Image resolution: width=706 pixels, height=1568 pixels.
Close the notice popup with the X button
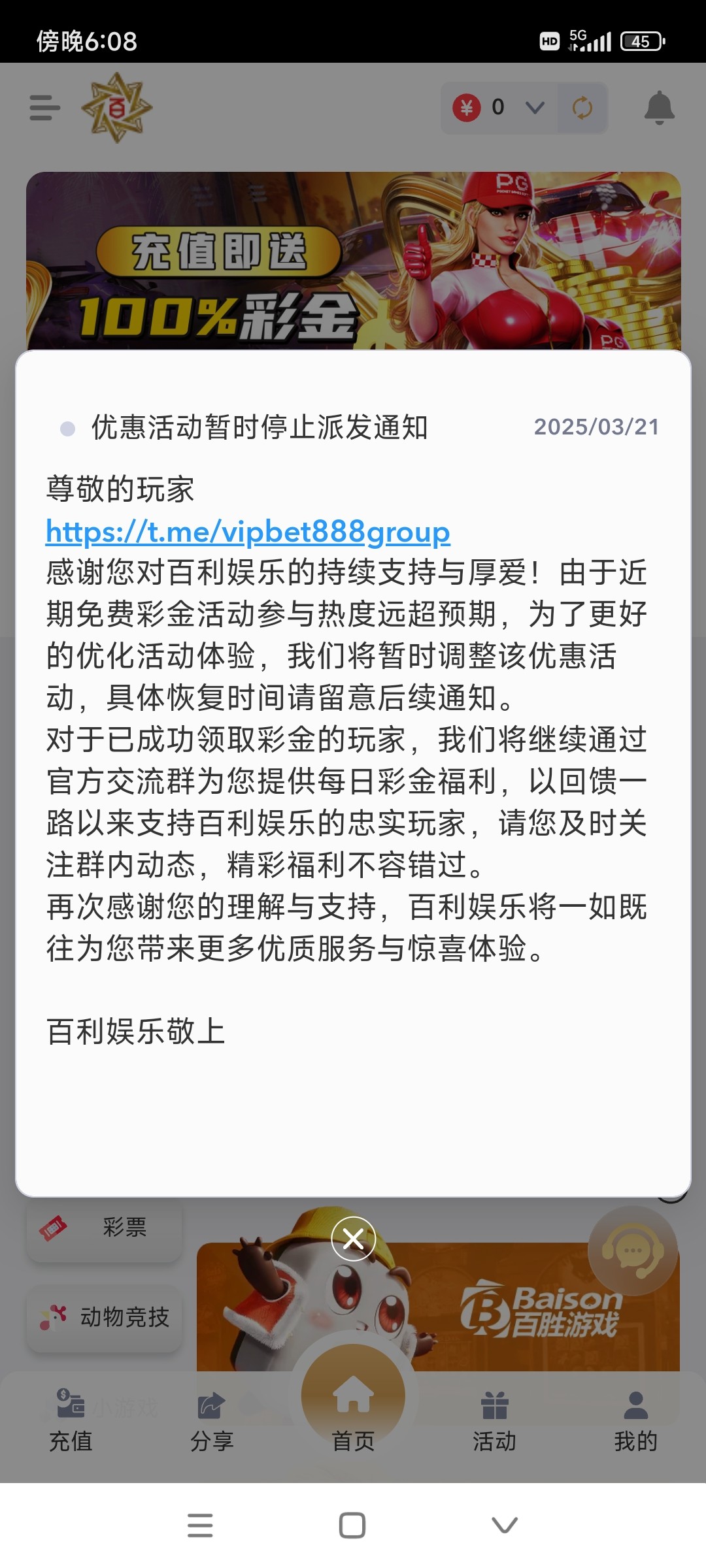[x=353, y=1238]
